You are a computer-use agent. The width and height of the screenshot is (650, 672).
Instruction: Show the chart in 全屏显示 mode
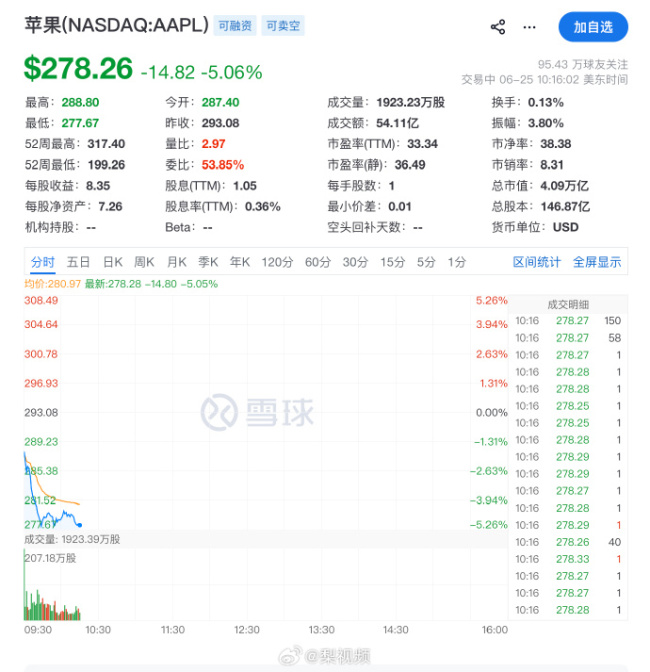click(x=597, y=262)
